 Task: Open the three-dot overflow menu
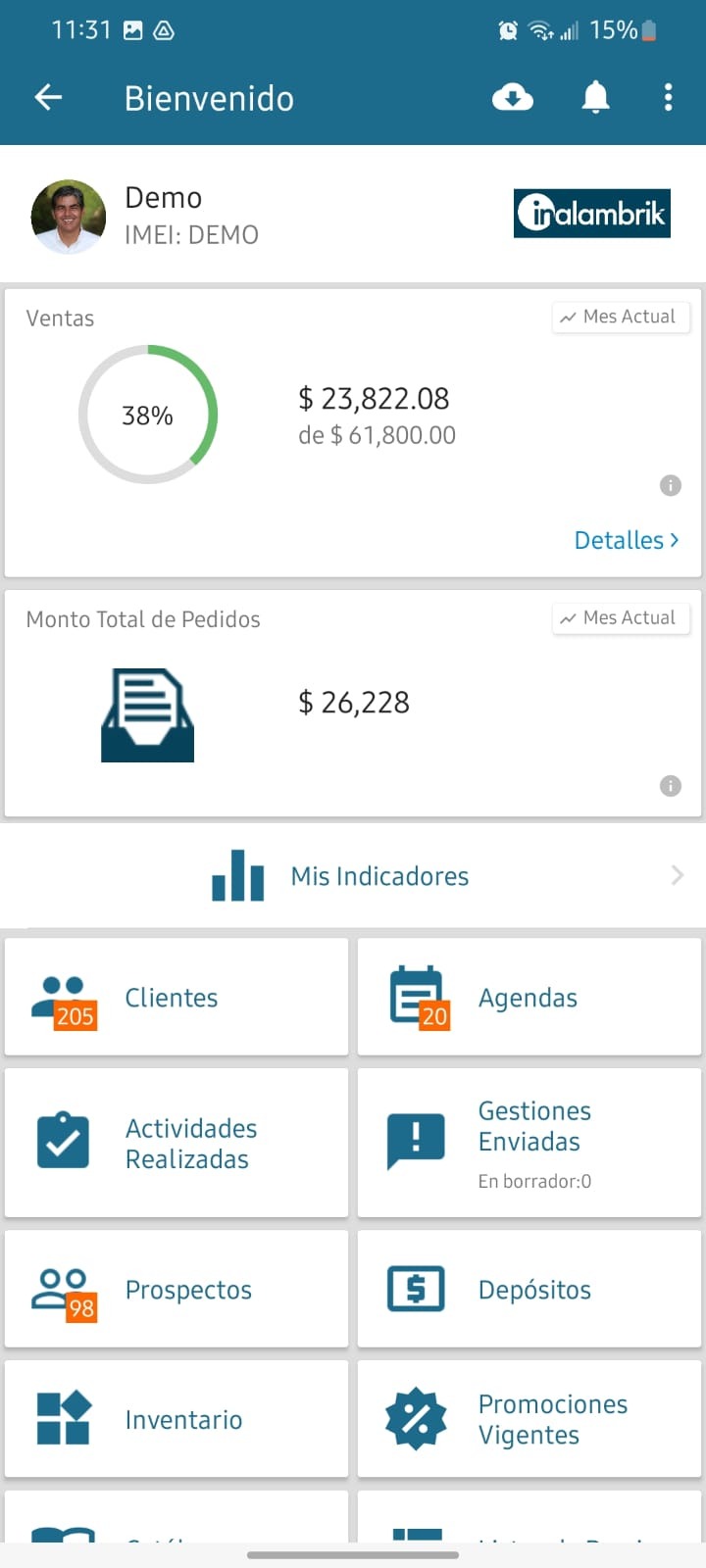pos(668,97)
